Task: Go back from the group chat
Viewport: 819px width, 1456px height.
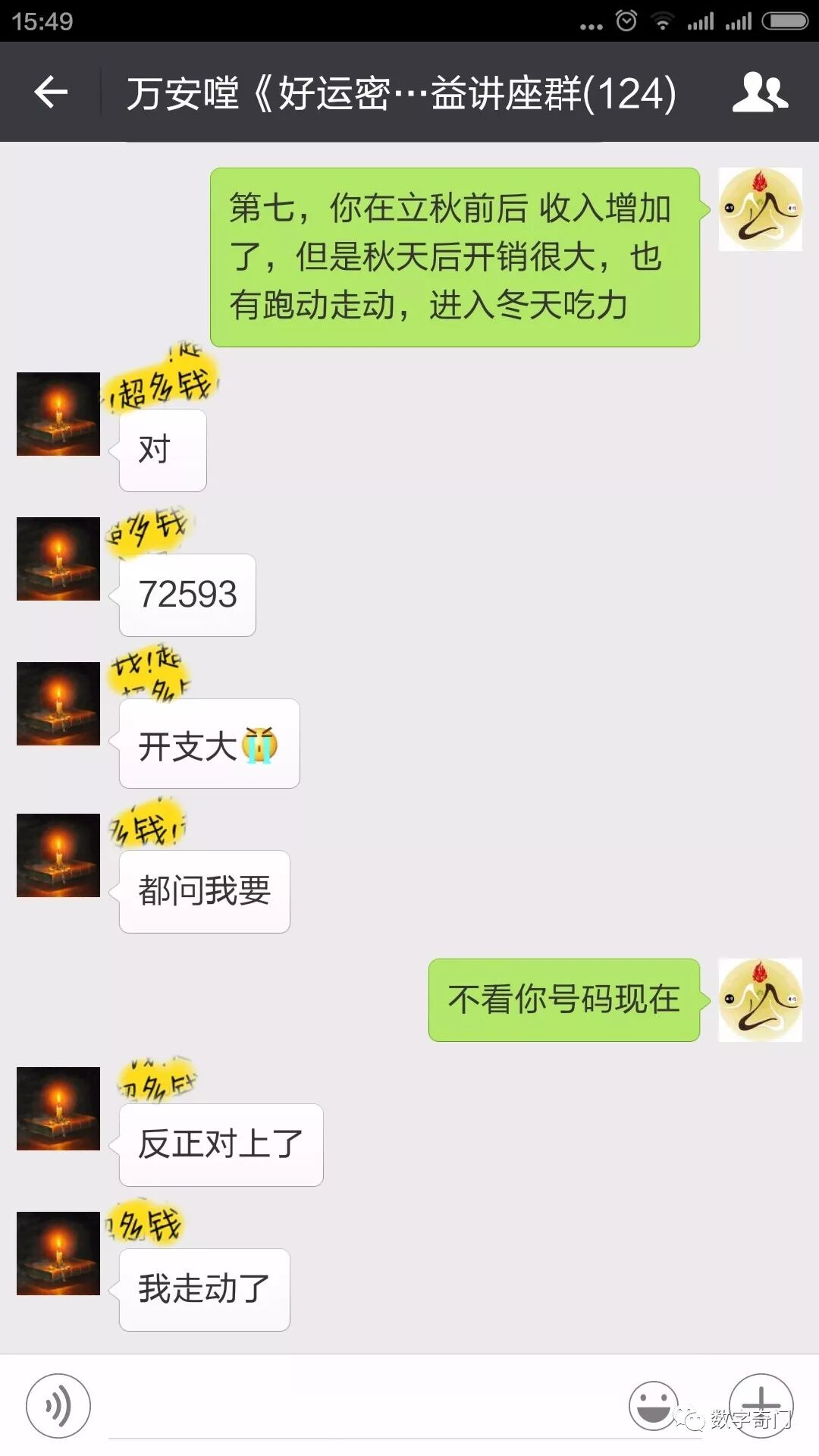Action: click(x=52, y=93)
